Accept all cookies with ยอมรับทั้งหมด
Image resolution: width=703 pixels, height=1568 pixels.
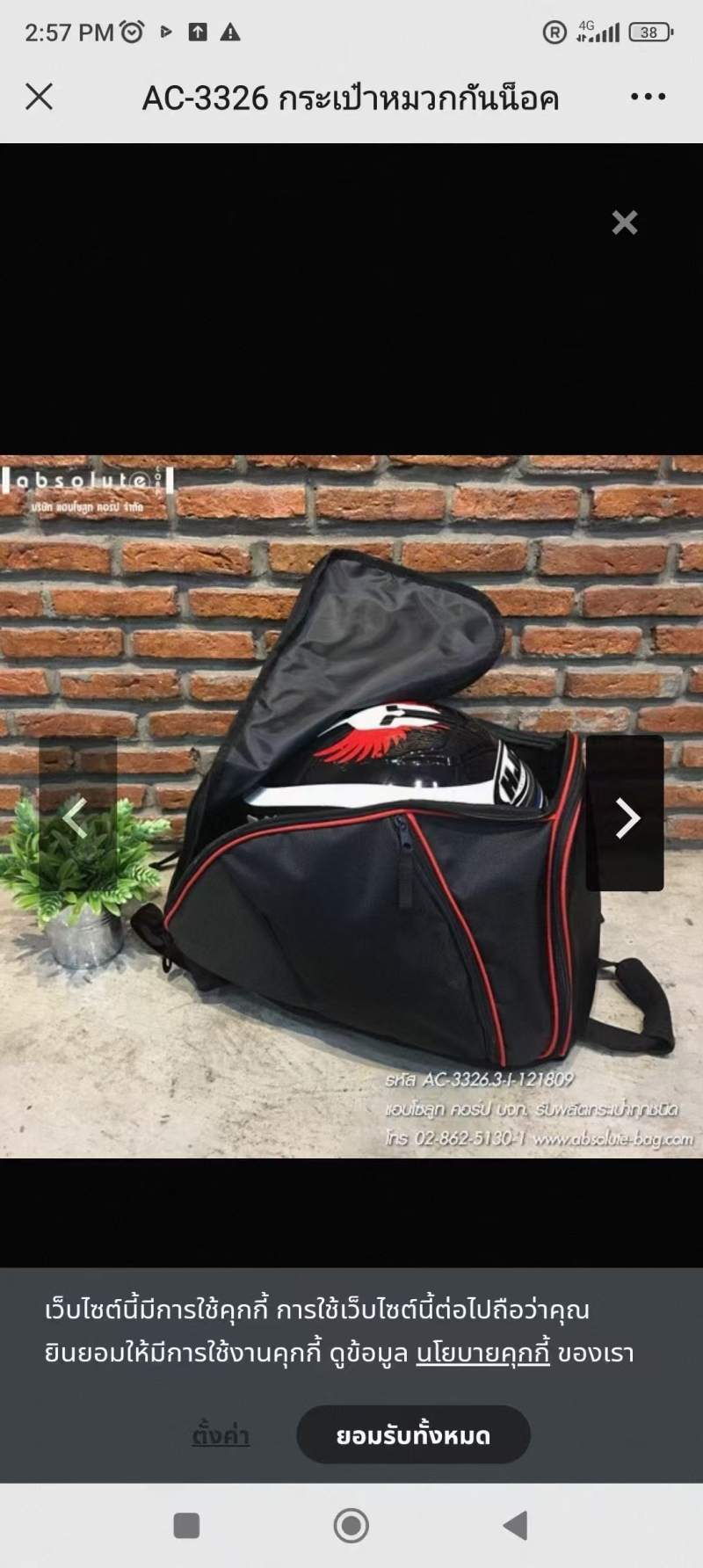(x=413, y=1435)
